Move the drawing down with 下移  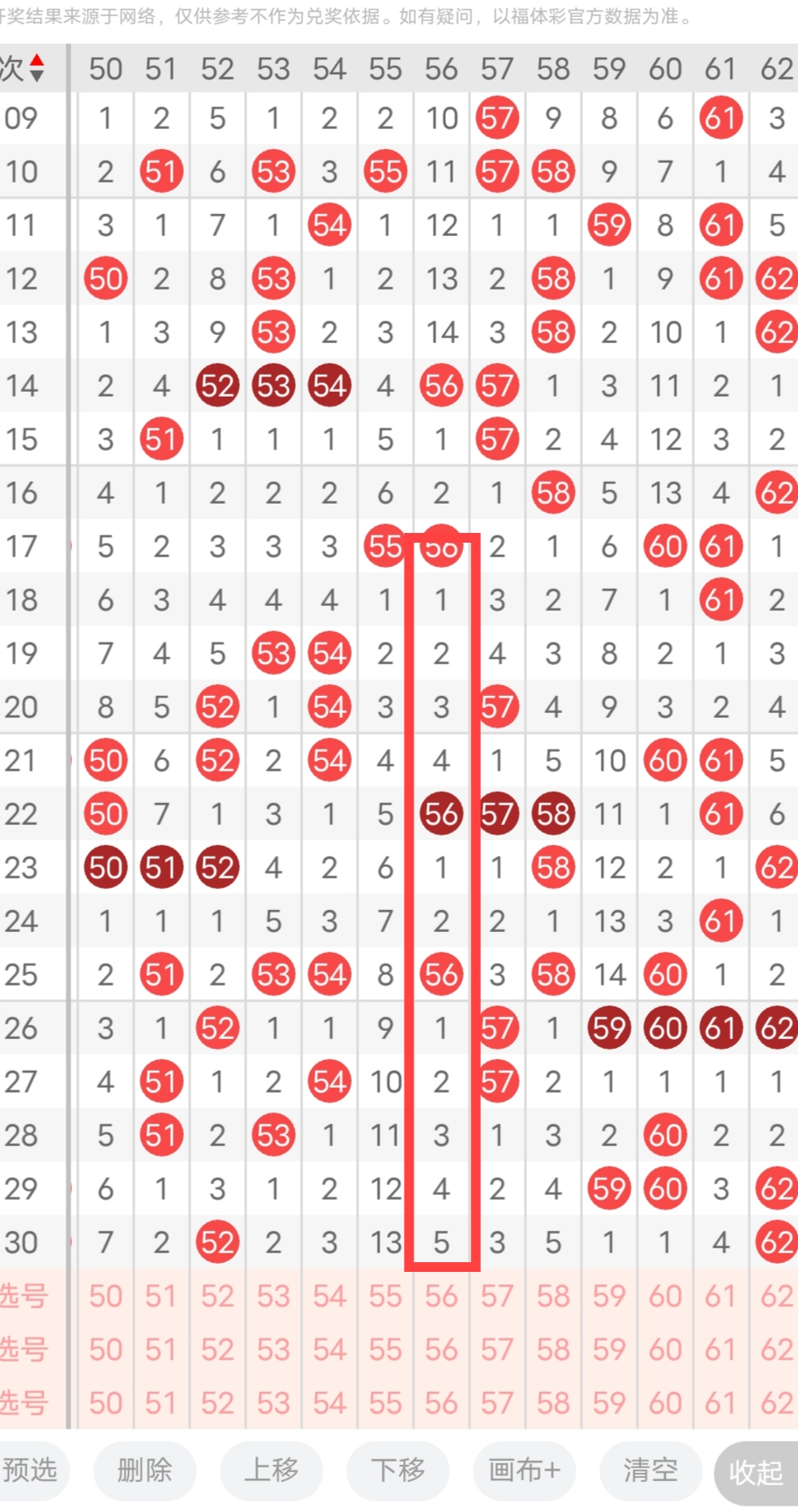[x=397, y=1470]
